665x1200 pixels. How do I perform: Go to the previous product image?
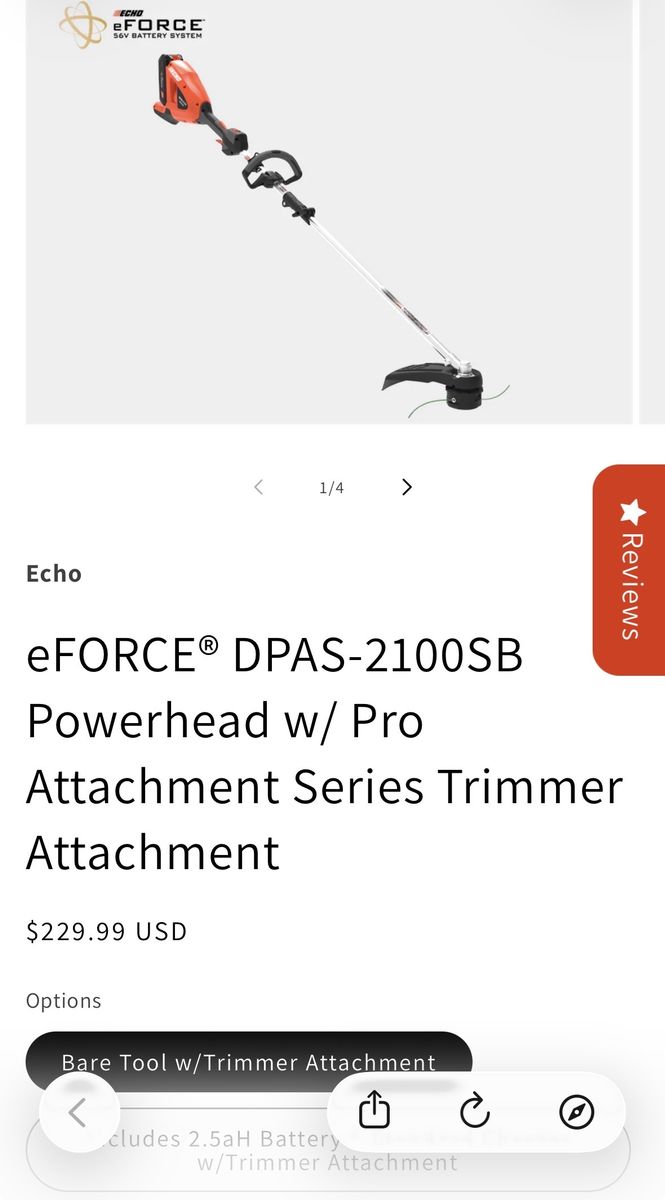[258, 487]
